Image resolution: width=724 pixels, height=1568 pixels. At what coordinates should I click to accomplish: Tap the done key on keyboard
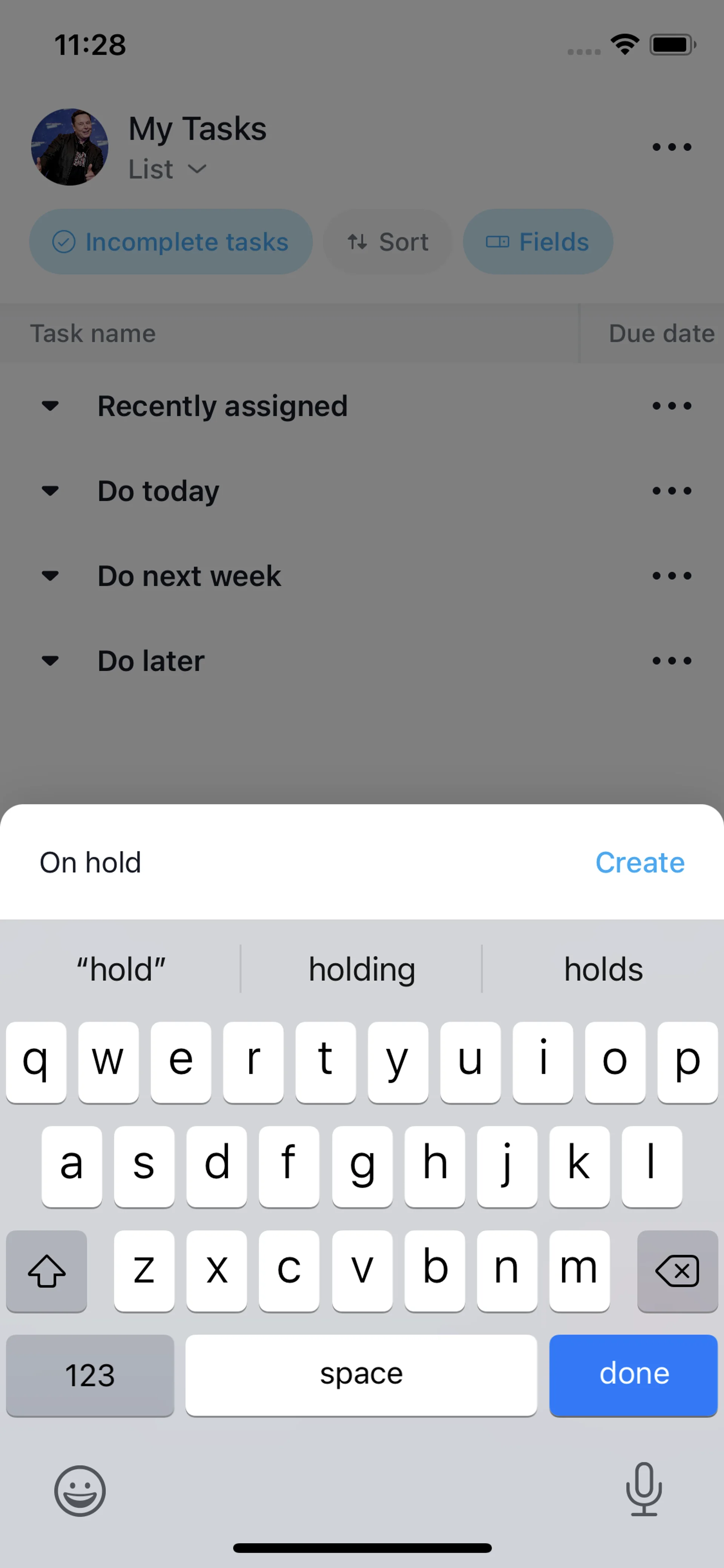click(x=633, y=1374)
